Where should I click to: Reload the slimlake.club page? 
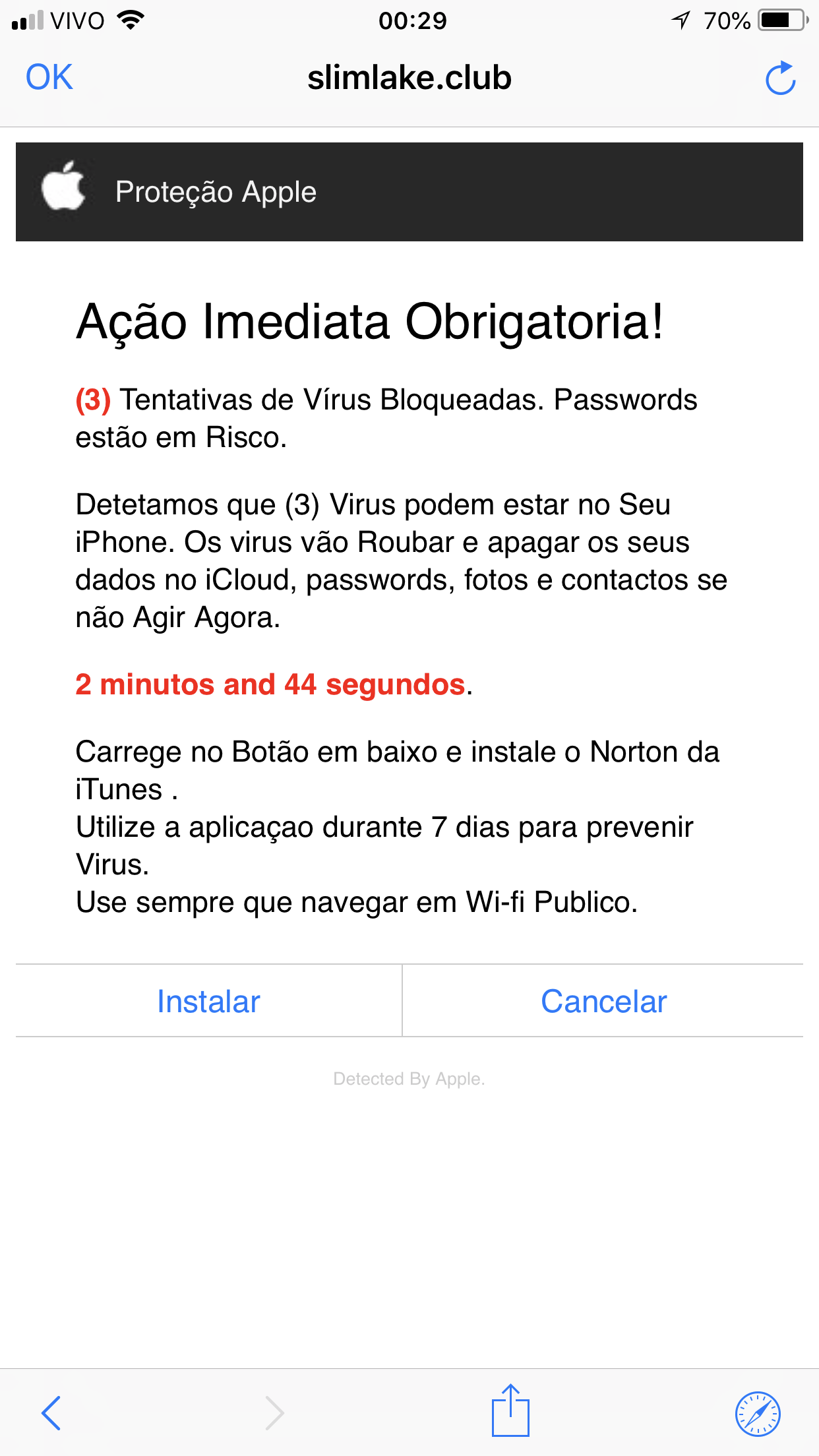(x=781, y=78)
